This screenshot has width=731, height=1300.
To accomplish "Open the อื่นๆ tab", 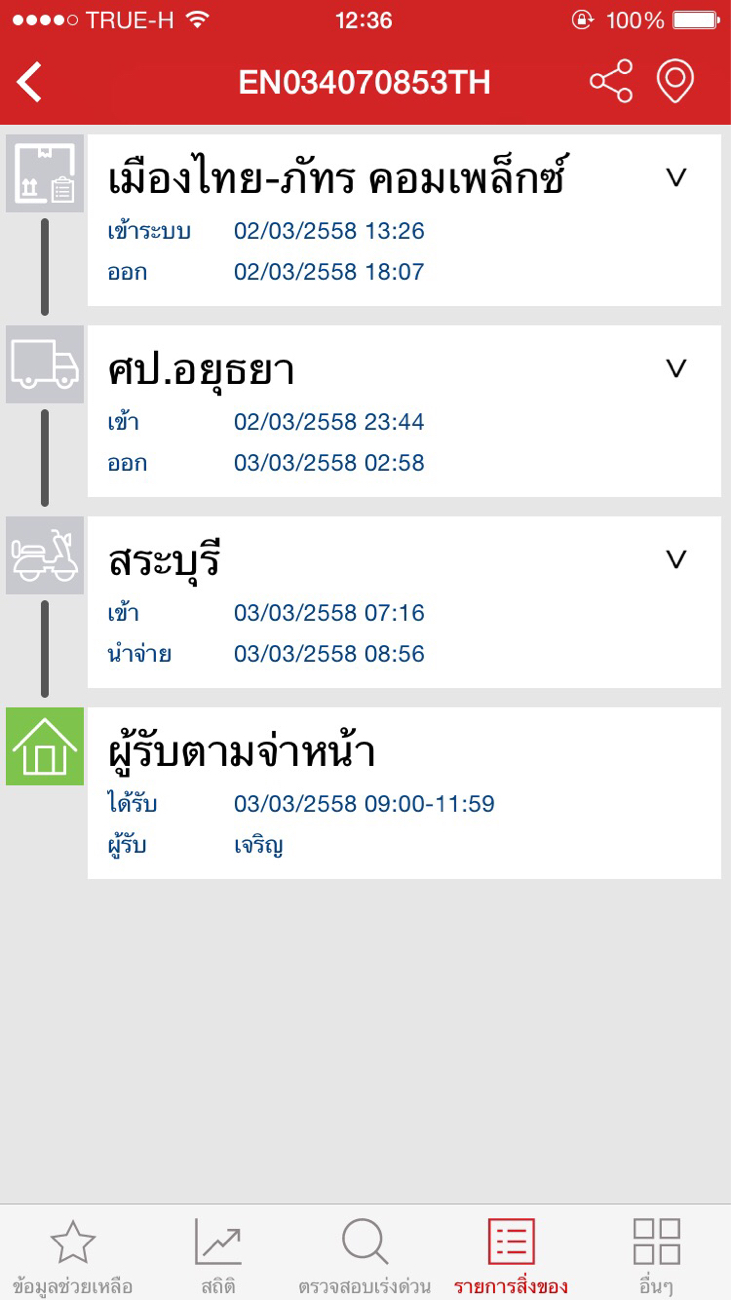I will pos(656,1255).
